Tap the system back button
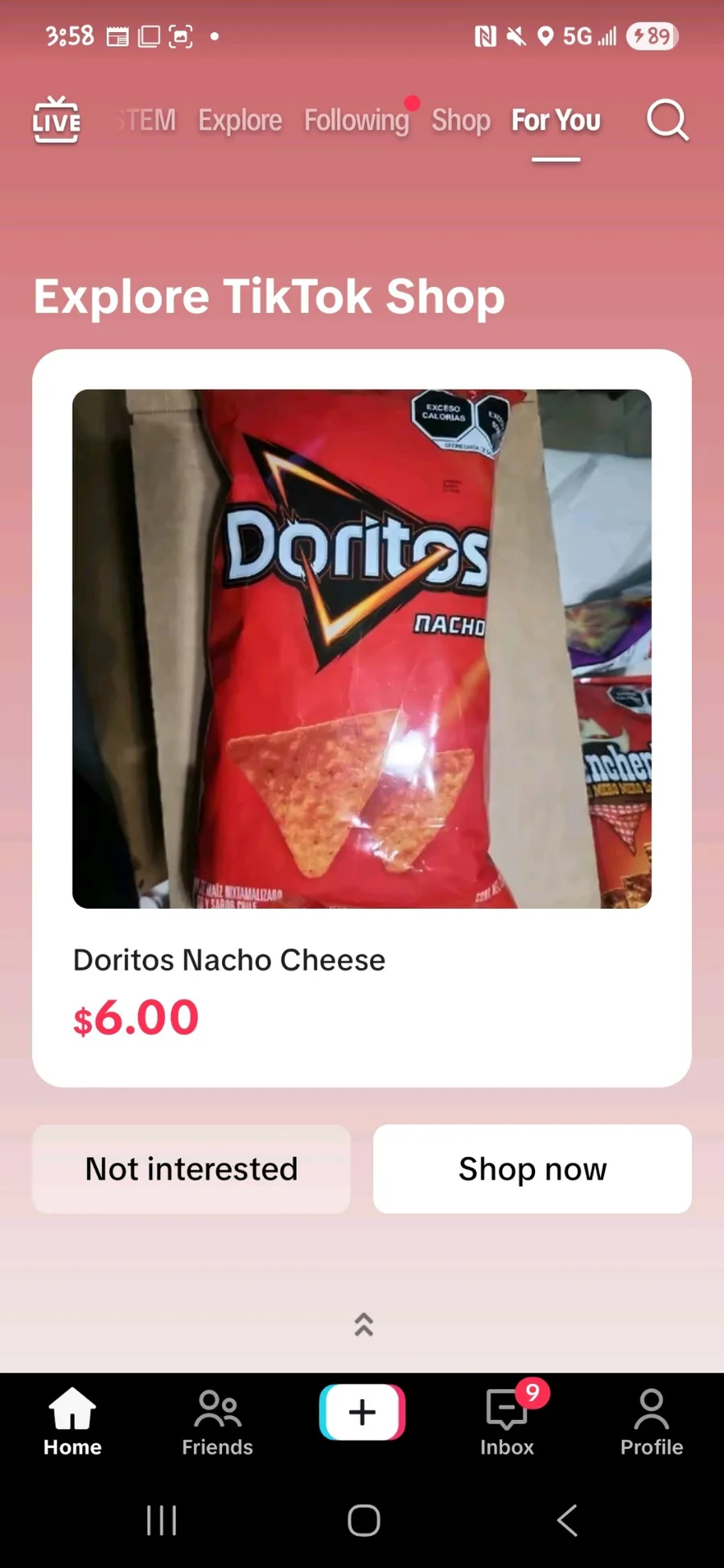The image size is (724, 1568). pyautogui.click(x=567, y=1521)
